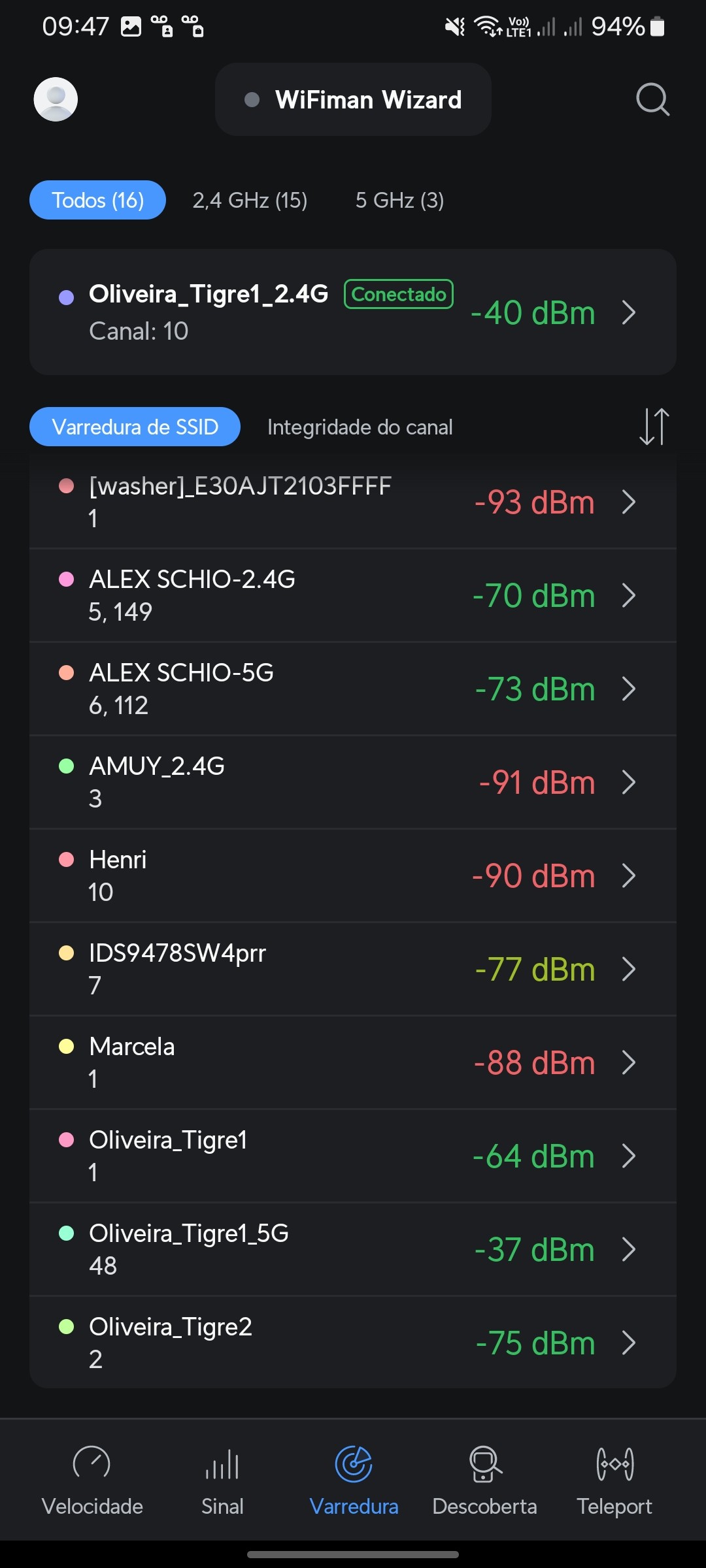Image resolution: width=706 pixels, height=1568 pixels.
Task: Switch to Integridade do canal view
Action: click(360, 427)
